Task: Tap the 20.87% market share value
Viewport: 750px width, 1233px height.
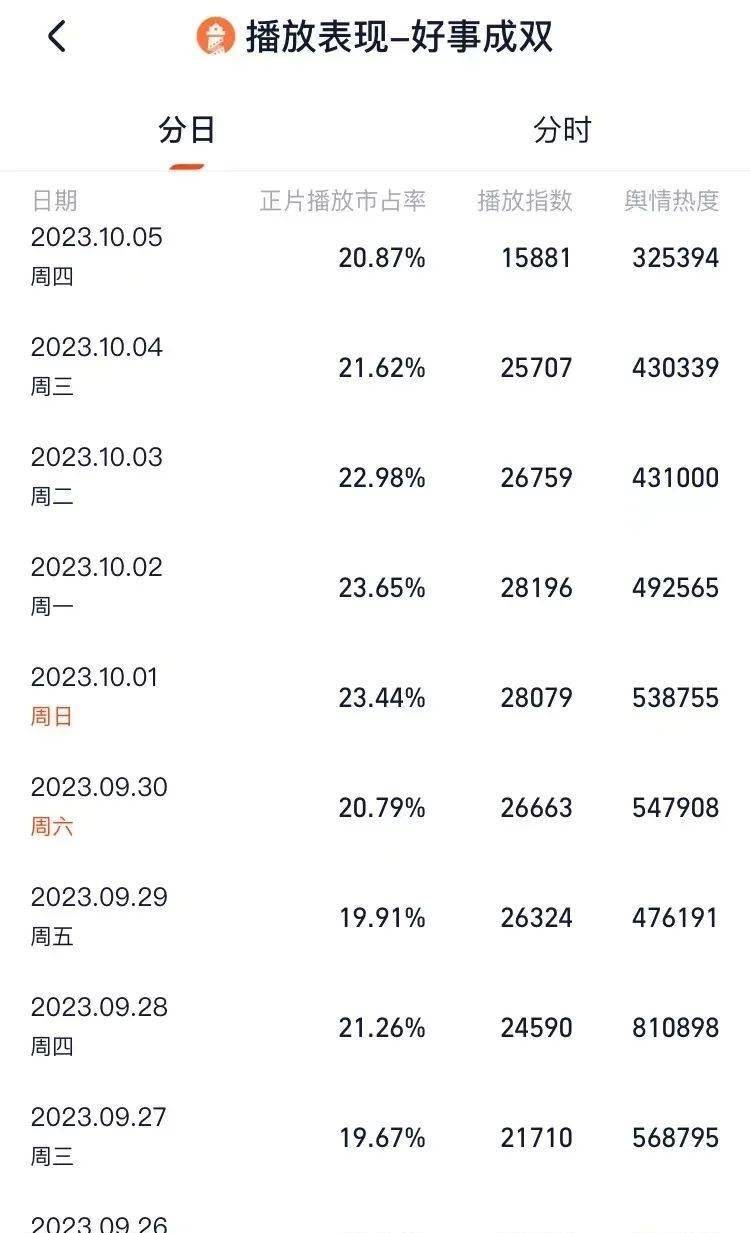Action: tap(383, 257)
